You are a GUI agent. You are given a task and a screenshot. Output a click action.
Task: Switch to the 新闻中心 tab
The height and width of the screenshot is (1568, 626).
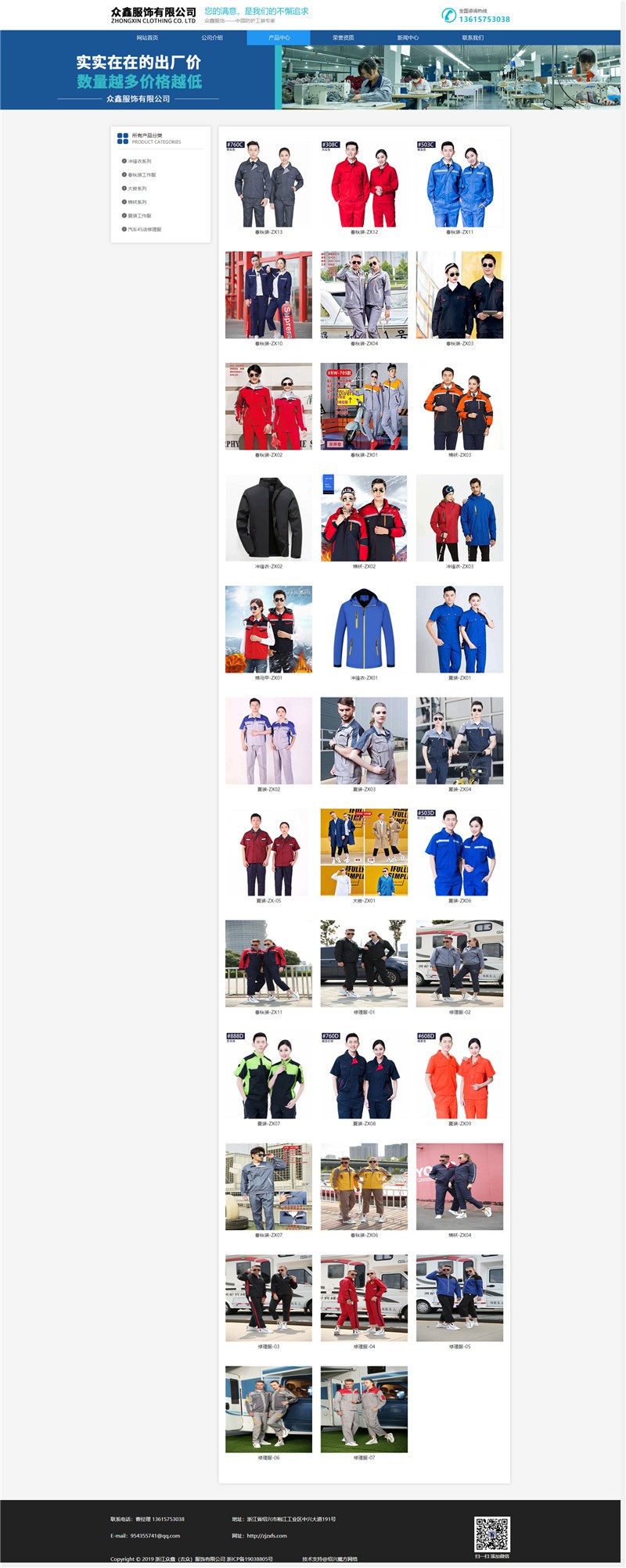408,38
